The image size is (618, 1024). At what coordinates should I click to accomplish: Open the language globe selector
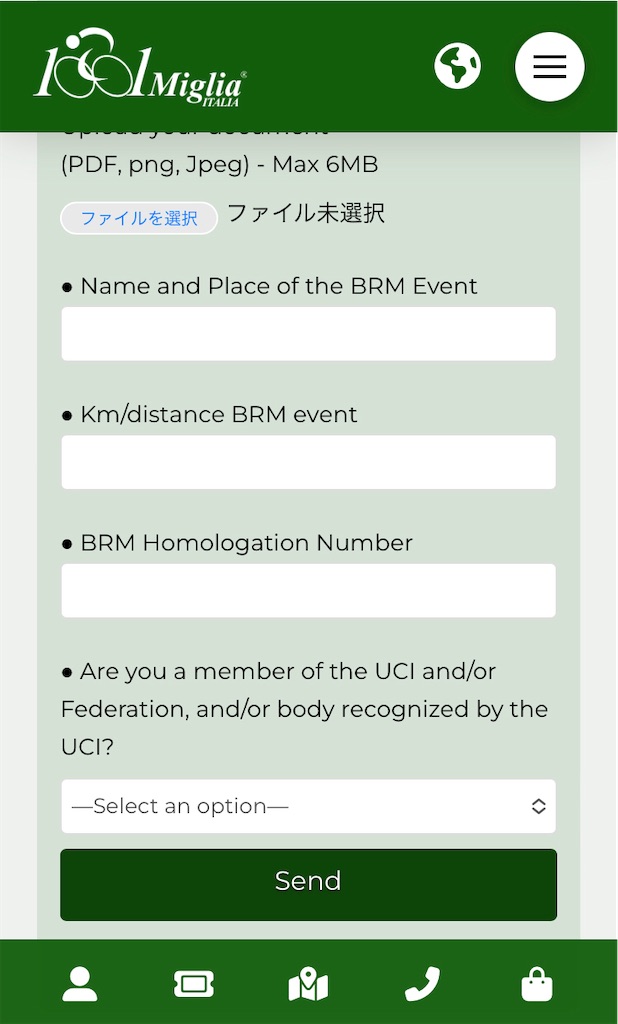(457, 67)
